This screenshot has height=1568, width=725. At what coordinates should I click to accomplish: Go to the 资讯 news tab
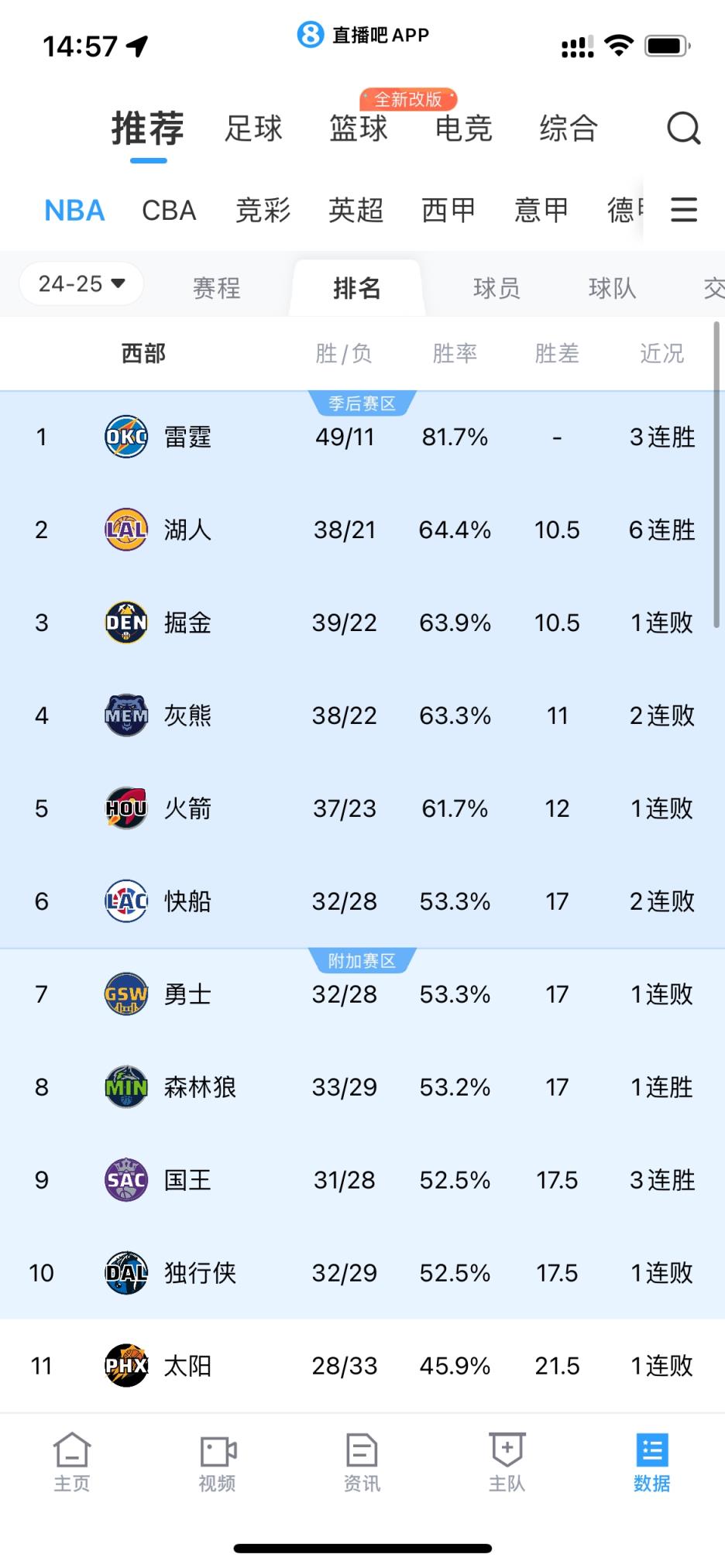tap(362, 1462)
